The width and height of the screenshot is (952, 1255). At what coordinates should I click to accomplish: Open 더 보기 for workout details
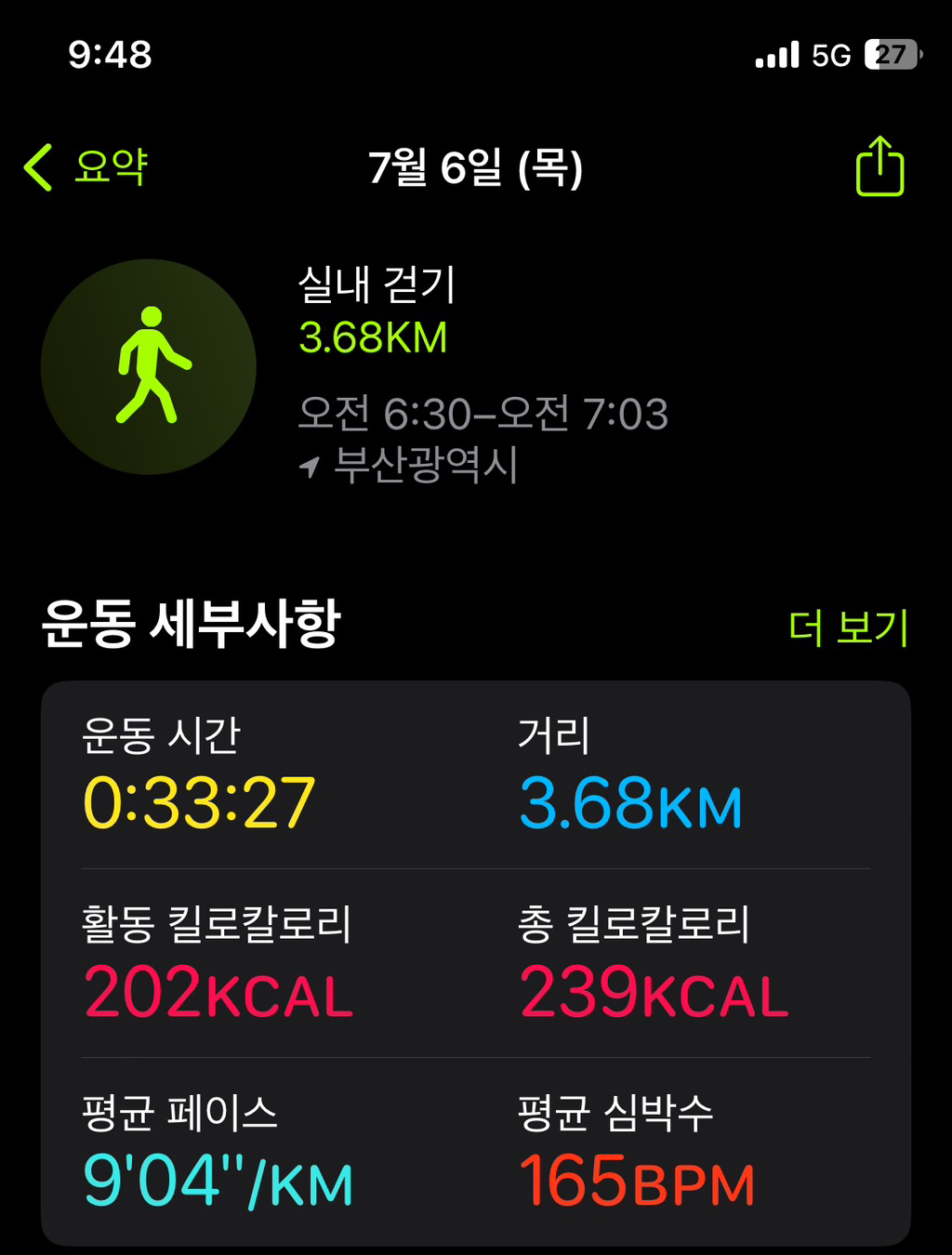pos(847,627)
